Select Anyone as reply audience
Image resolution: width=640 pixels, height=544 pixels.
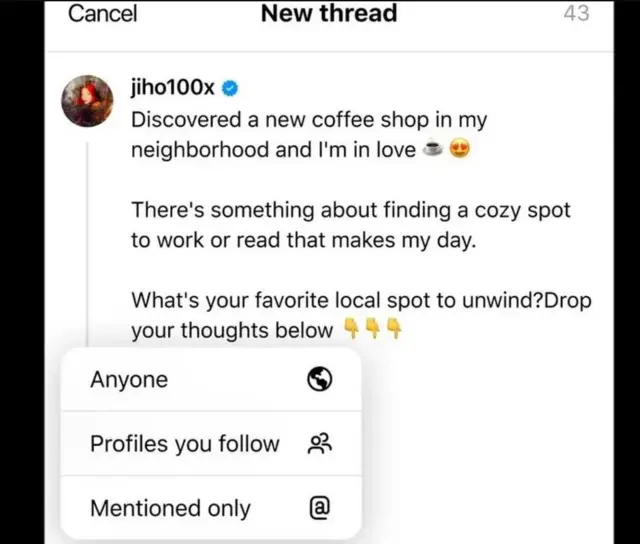click(210, 380)
